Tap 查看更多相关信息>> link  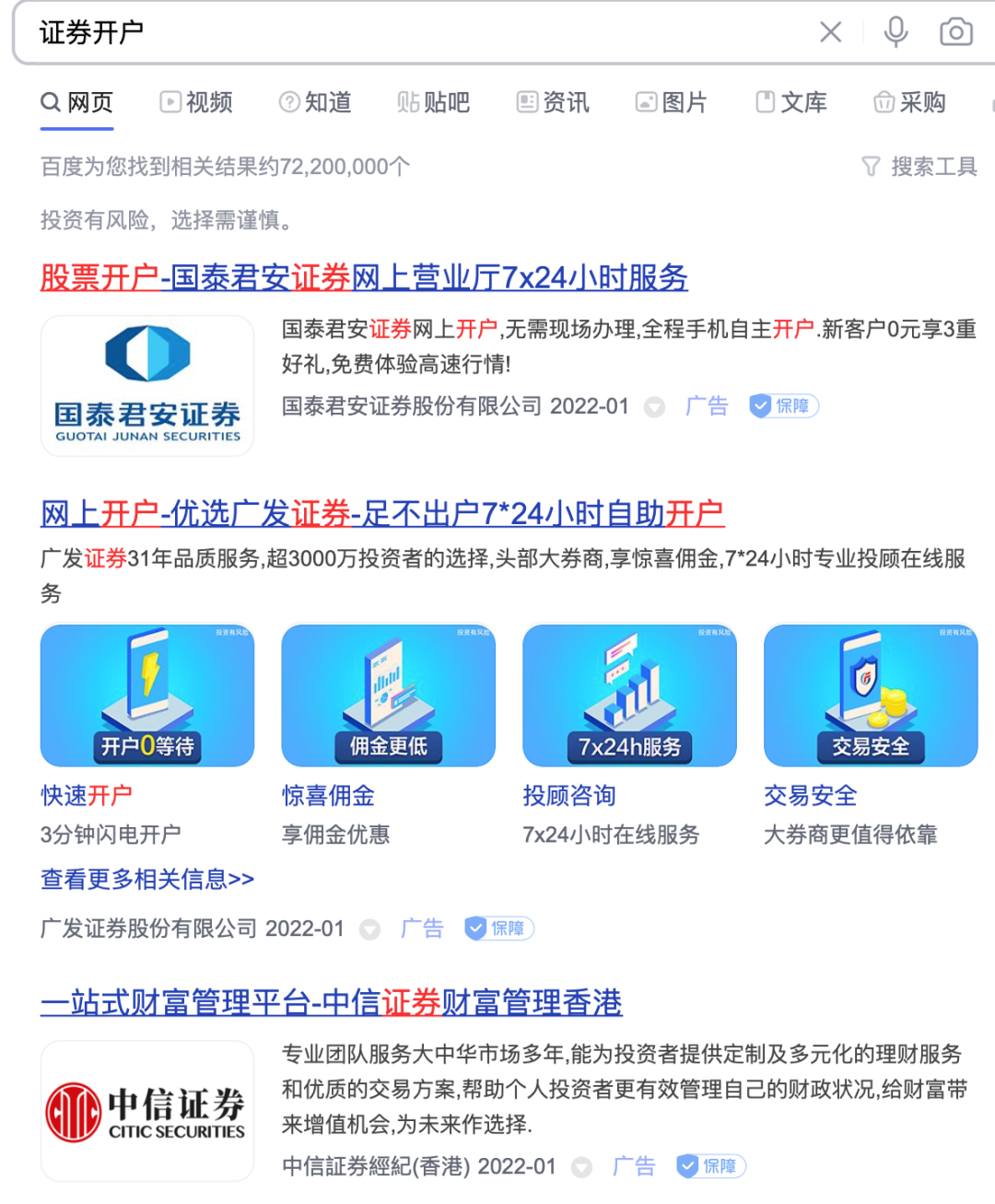[x=147, y=879]
